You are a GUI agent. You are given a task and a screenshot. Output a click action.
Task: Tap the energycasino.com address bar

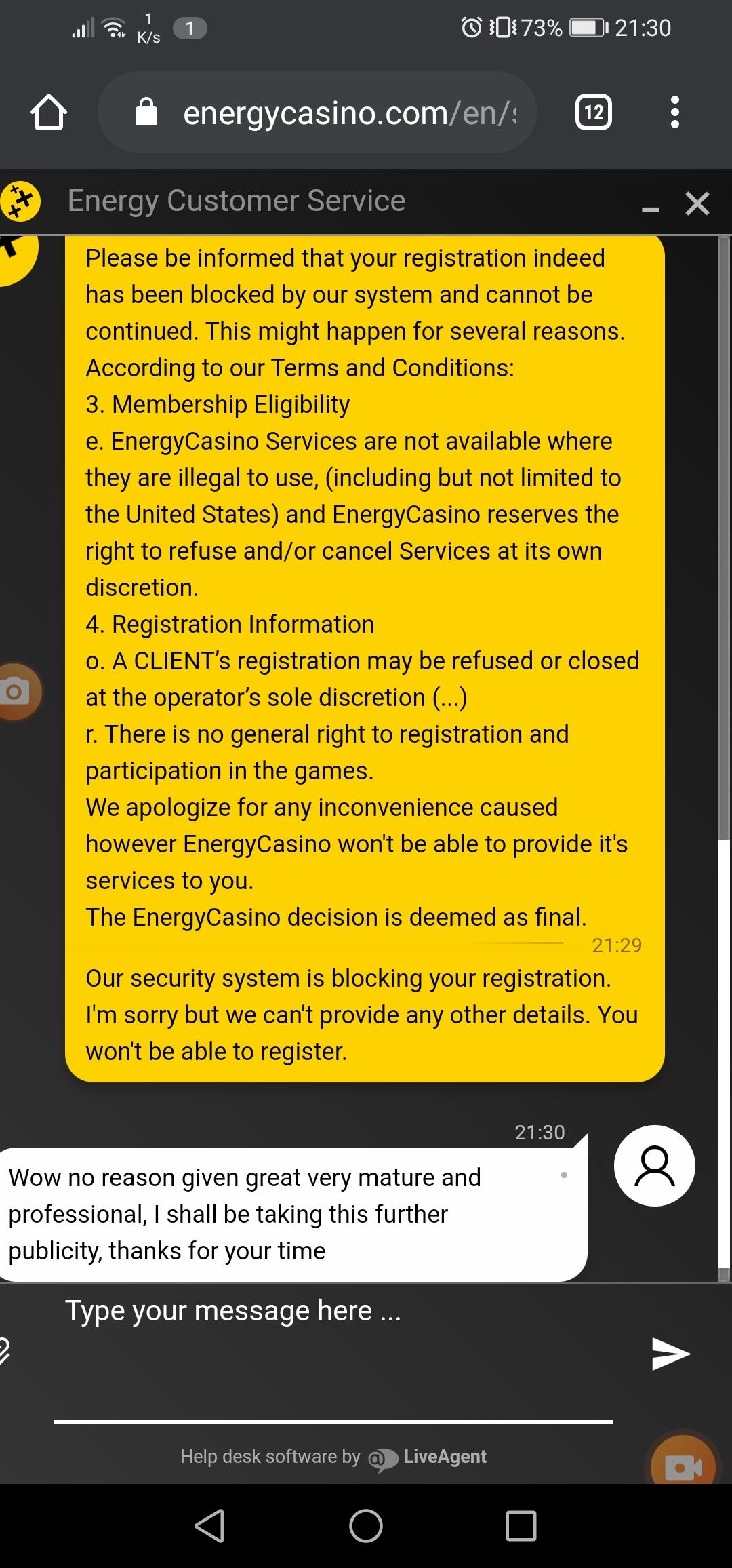317,113
